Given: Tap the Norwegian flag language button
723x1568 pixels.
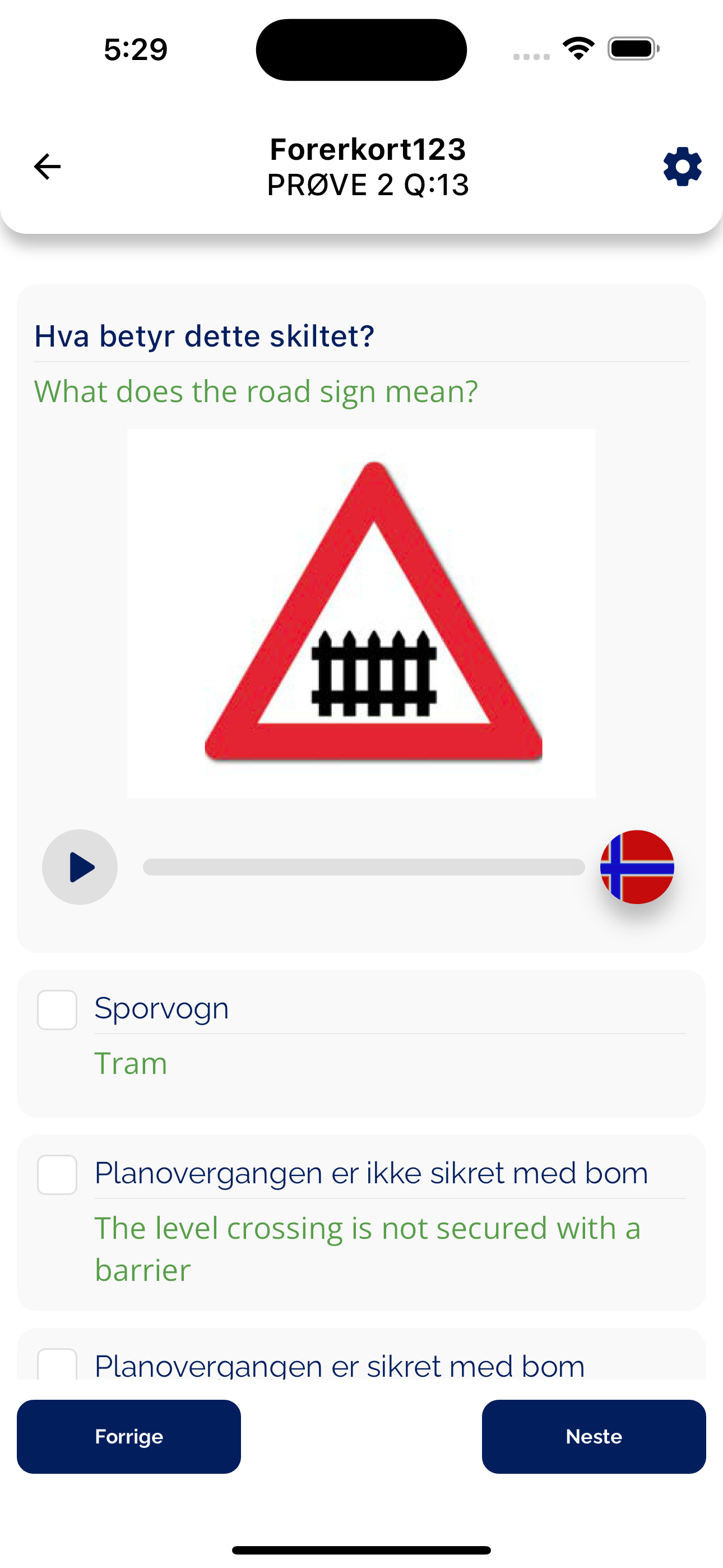Looking at the screenshot, I should point(637,867).
